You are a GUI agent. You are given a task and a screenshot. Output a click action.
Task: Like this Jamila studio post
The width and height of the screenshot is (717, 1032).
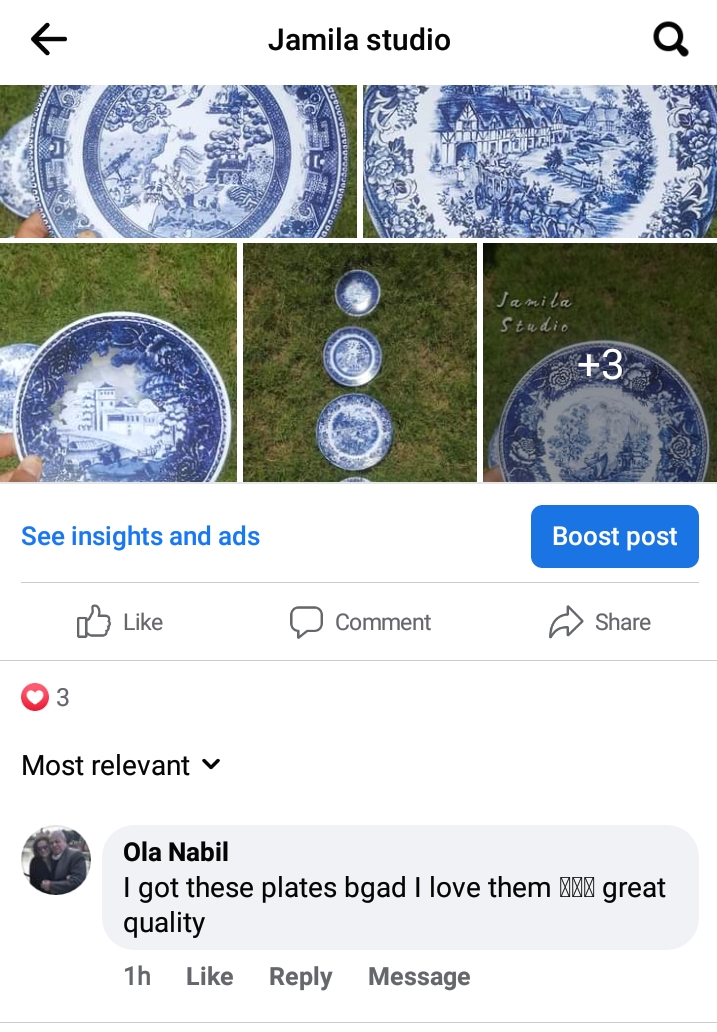click(x=120, y=622)
